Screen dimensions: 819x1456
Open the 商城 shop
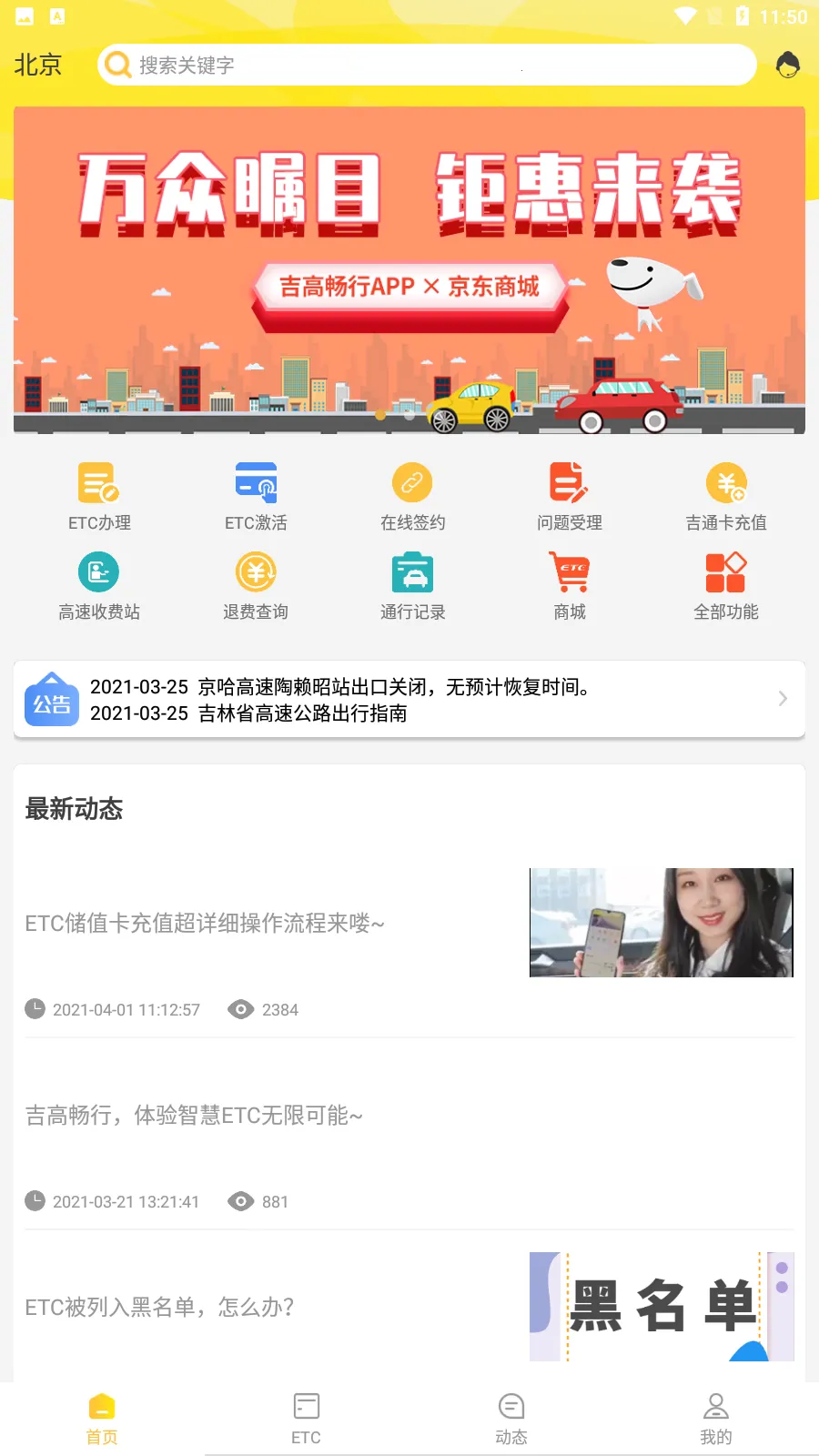[569, 586]
